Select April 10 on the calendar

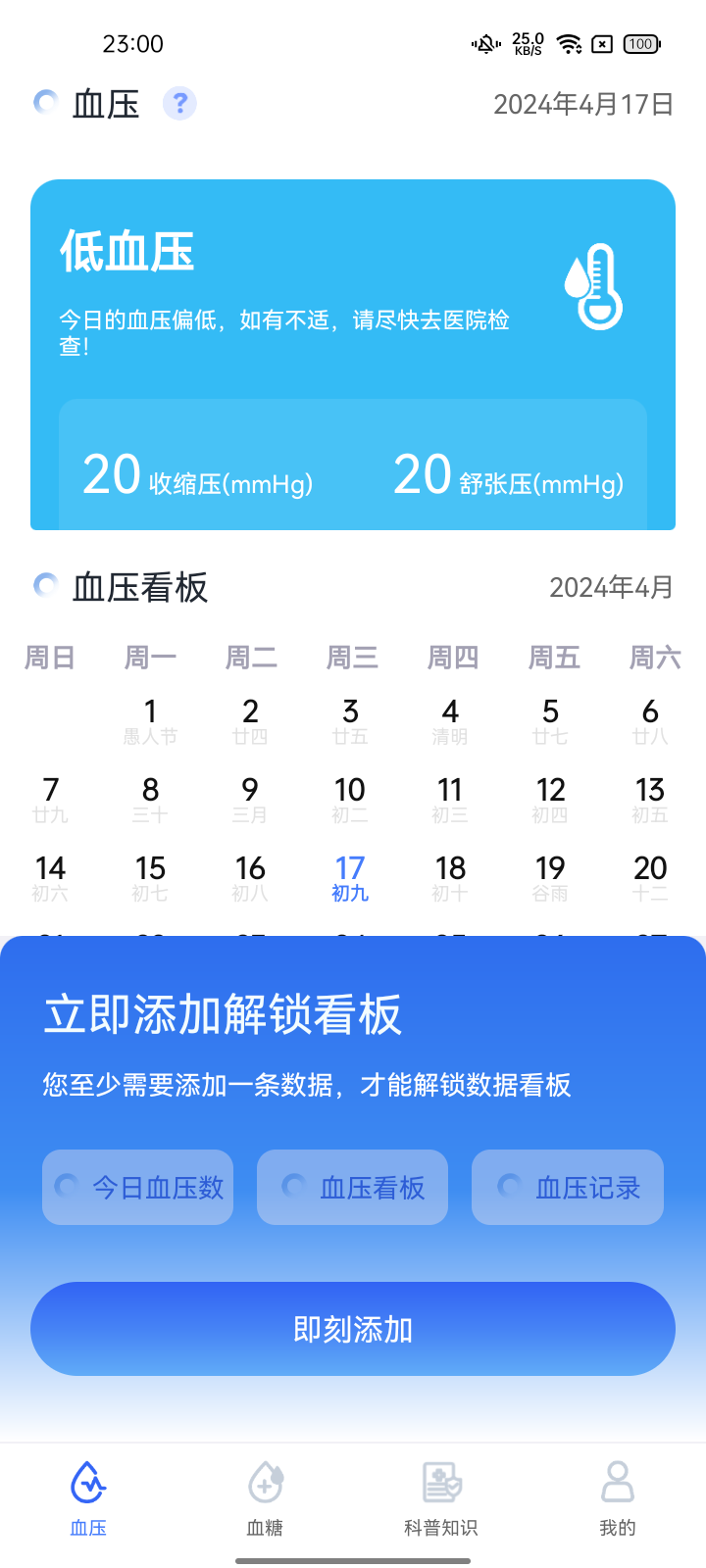tap(350, 798)
